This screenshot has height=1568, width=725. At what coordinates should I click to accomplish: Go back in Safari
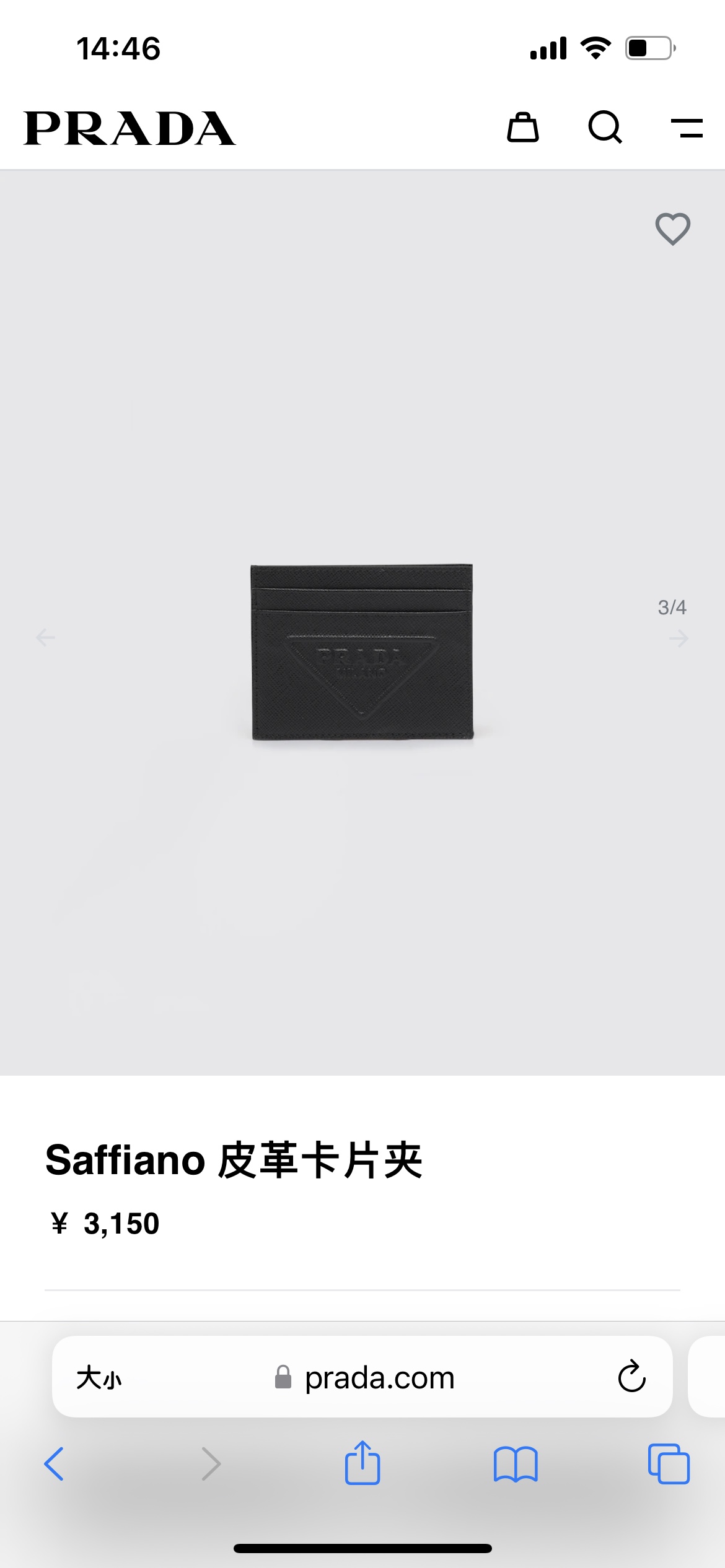coord(54,1464)
